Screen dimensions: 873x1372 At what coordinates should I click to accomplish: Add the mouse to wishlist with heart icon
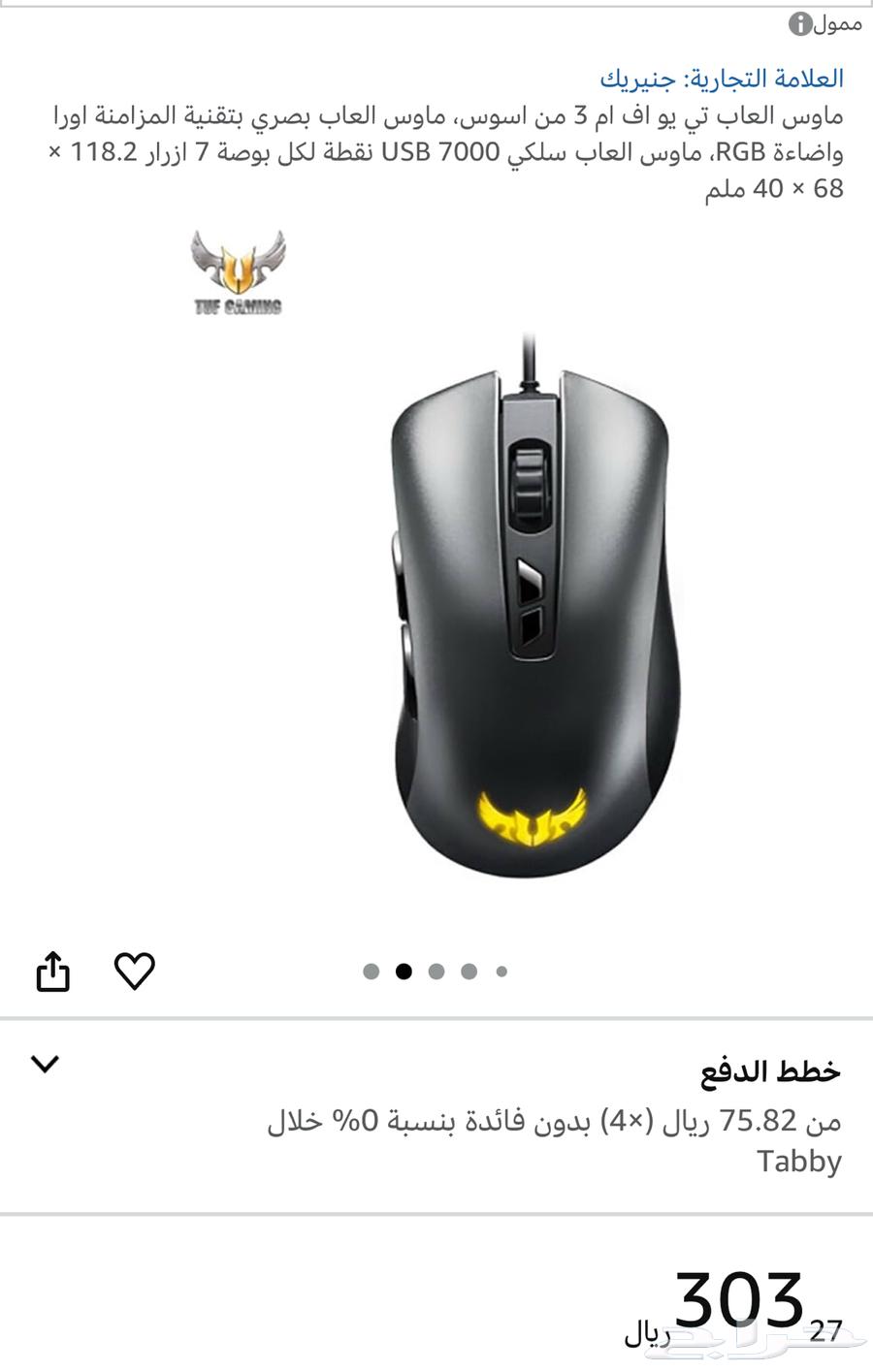[x=135, y=971]
